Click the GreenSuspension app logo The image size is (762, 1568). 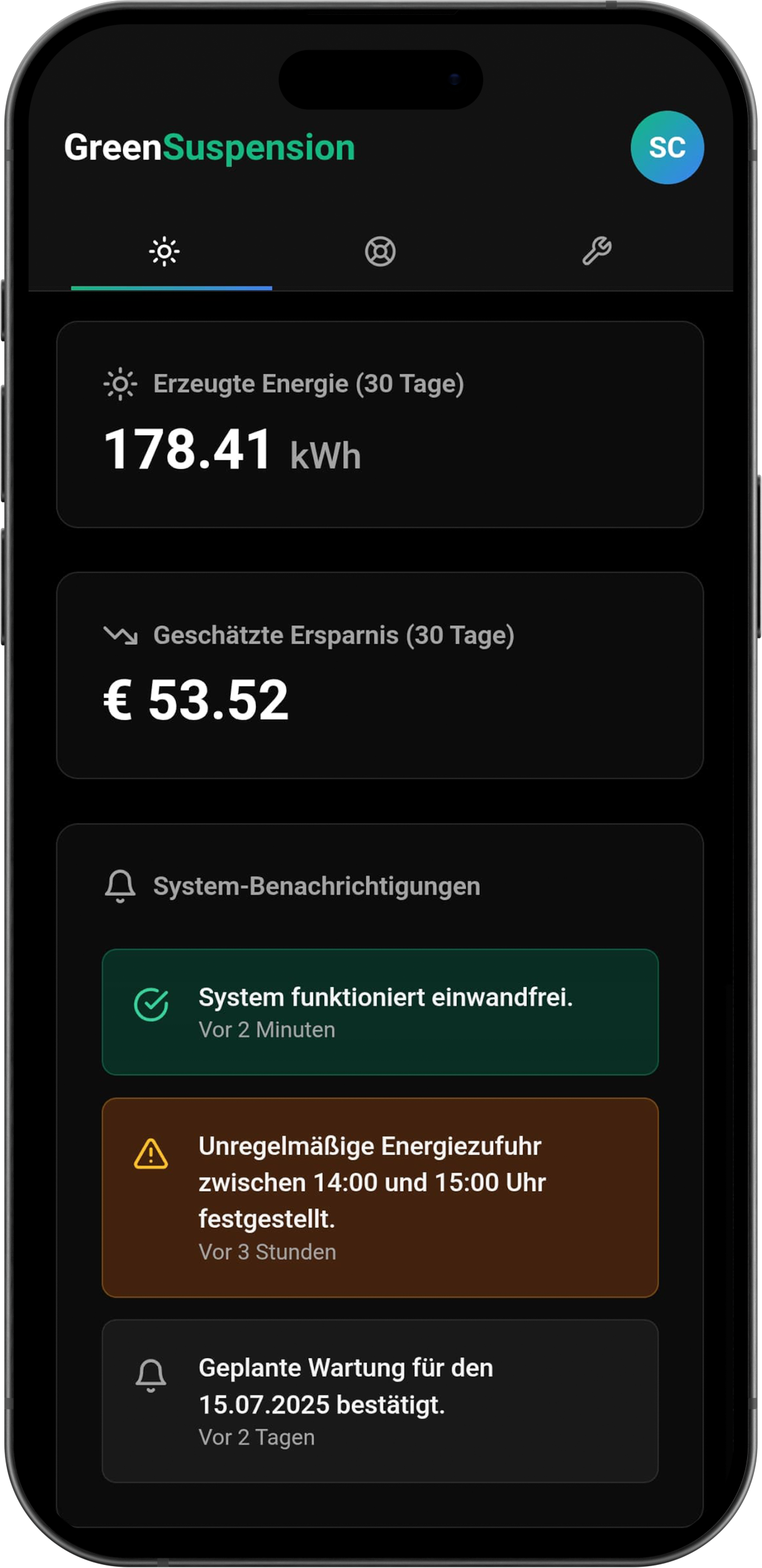pyautogui.click(x=210, y=148)
